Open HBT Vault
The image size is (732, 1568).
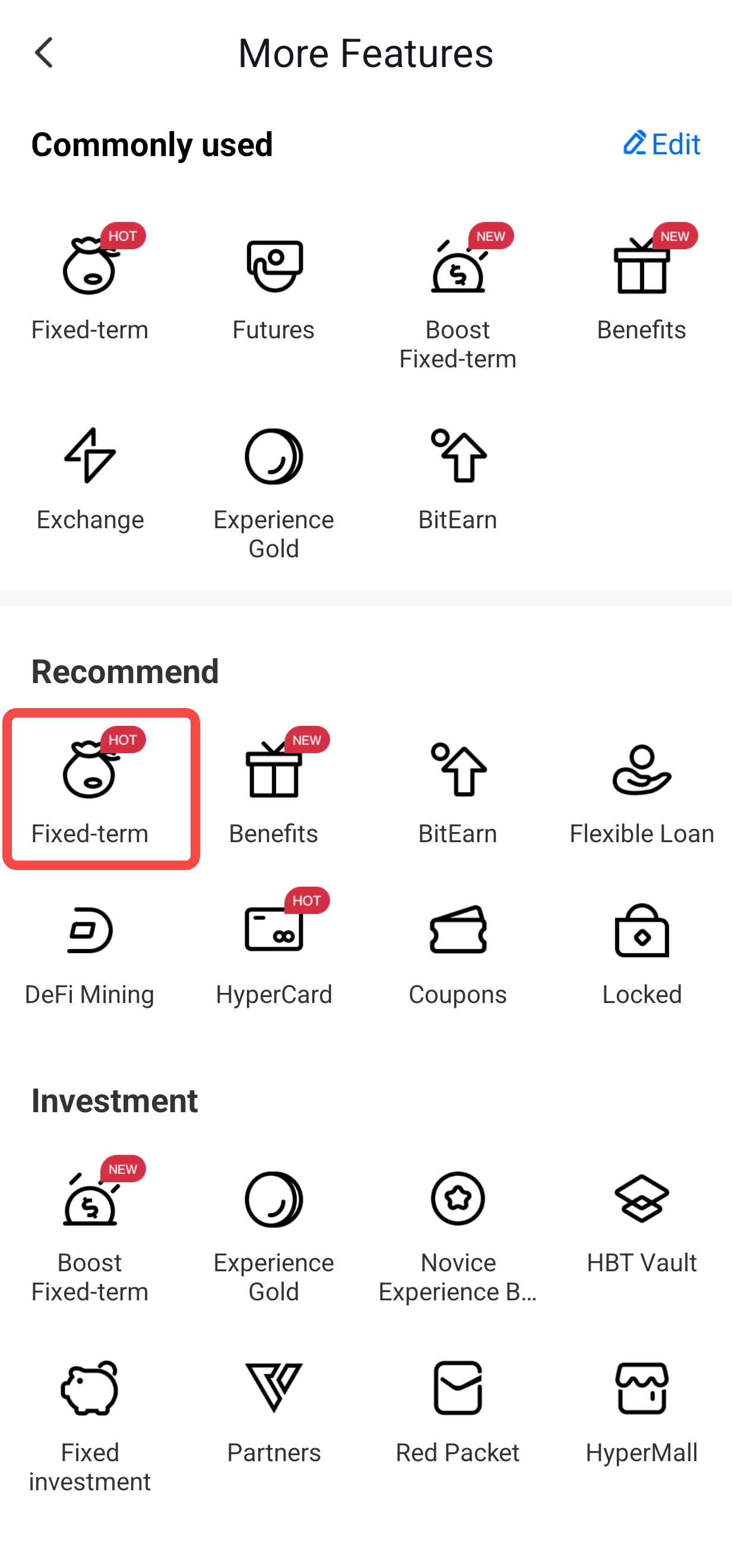(x=641, y=1222)
